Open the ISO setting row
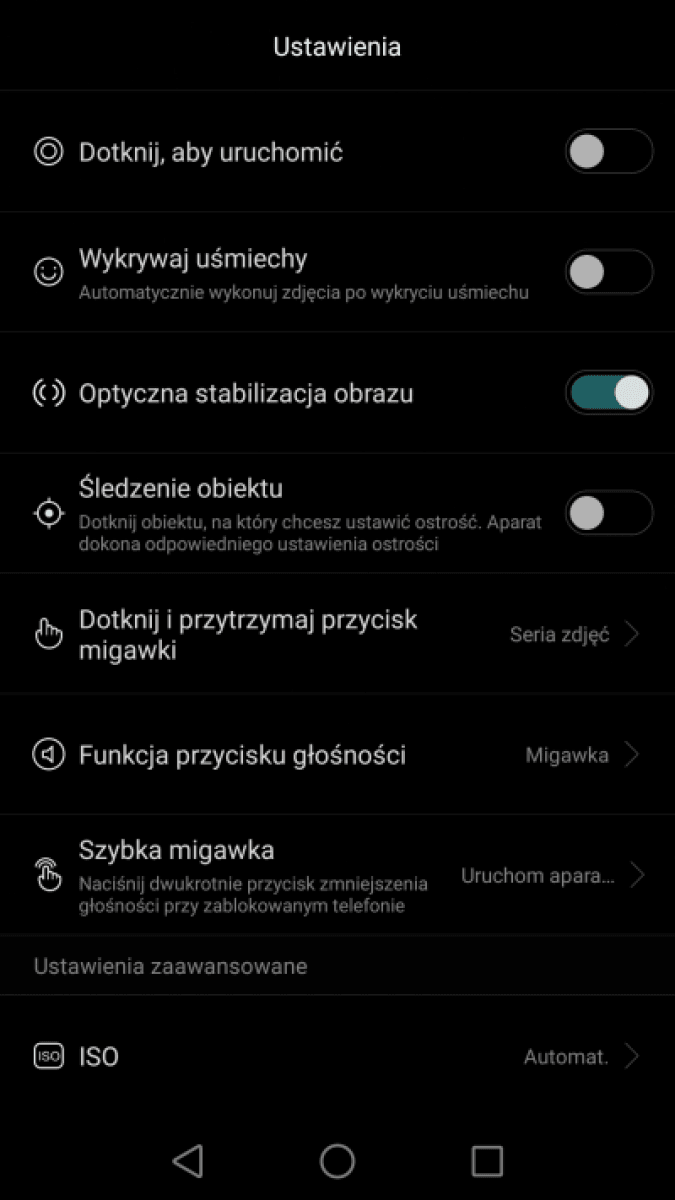Viewport: 675px width, 1200px height. click(337, 1056)
